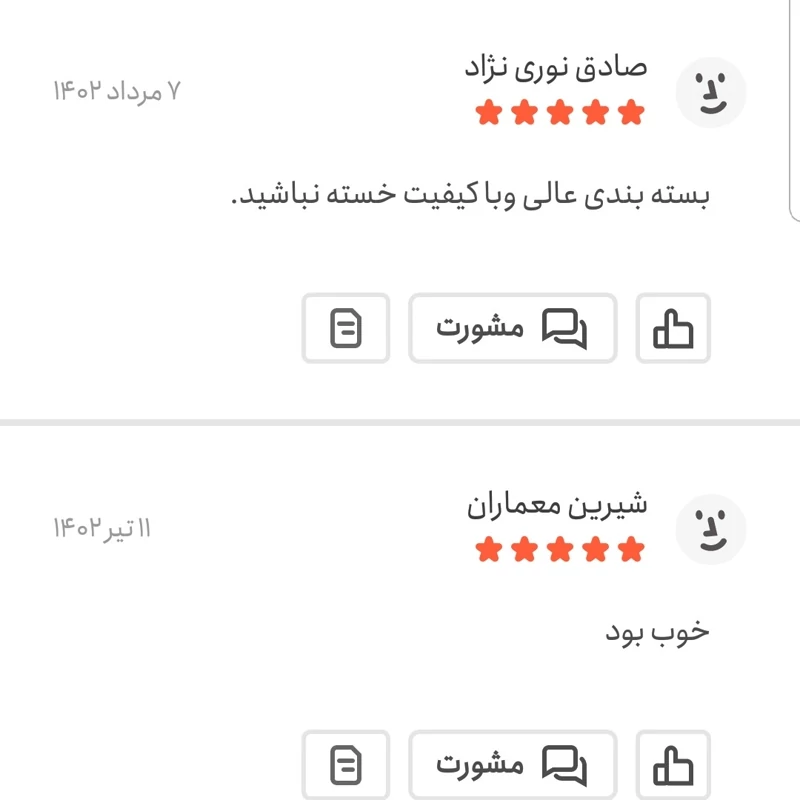Viewport: 800px width, 800px height.
Task: Open document icon under شیرین معماران's review
Action: tap(346, 766)
